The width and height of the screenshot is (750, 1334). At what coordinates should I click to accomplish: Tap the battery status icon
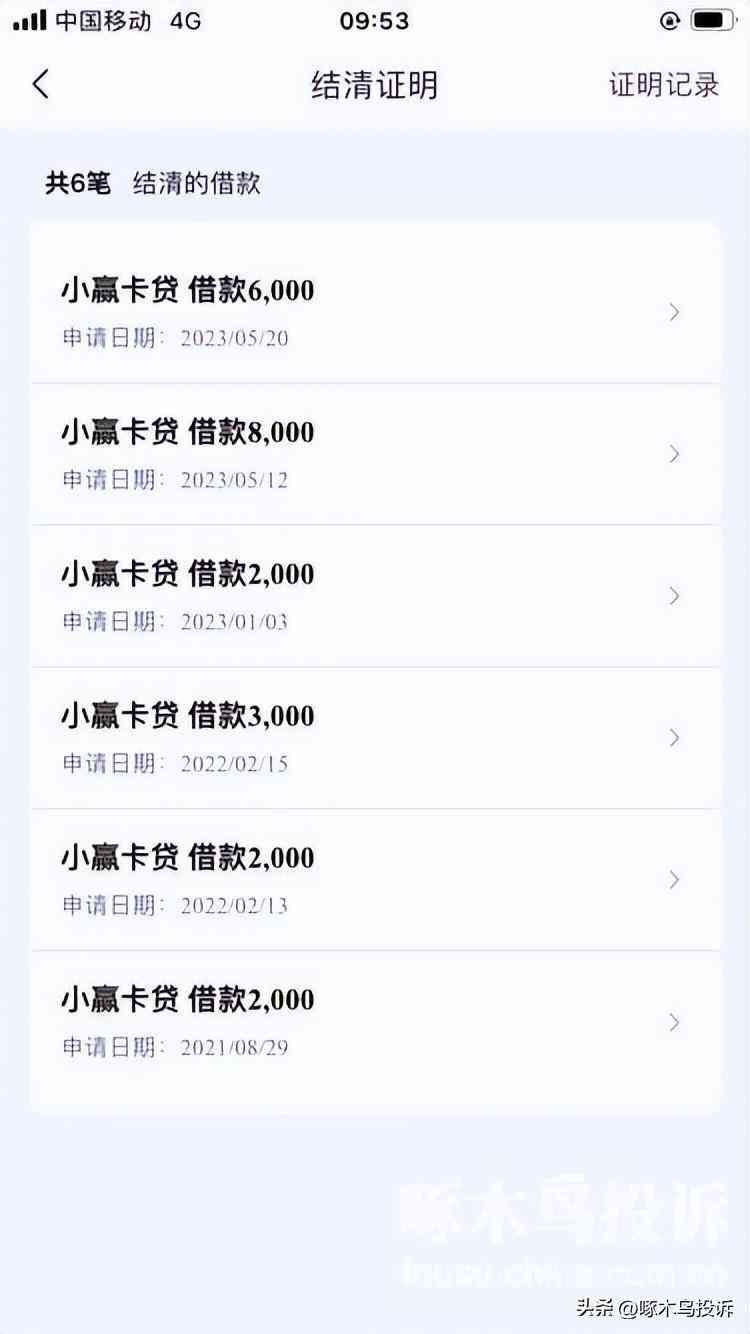(x=712, y=18)
